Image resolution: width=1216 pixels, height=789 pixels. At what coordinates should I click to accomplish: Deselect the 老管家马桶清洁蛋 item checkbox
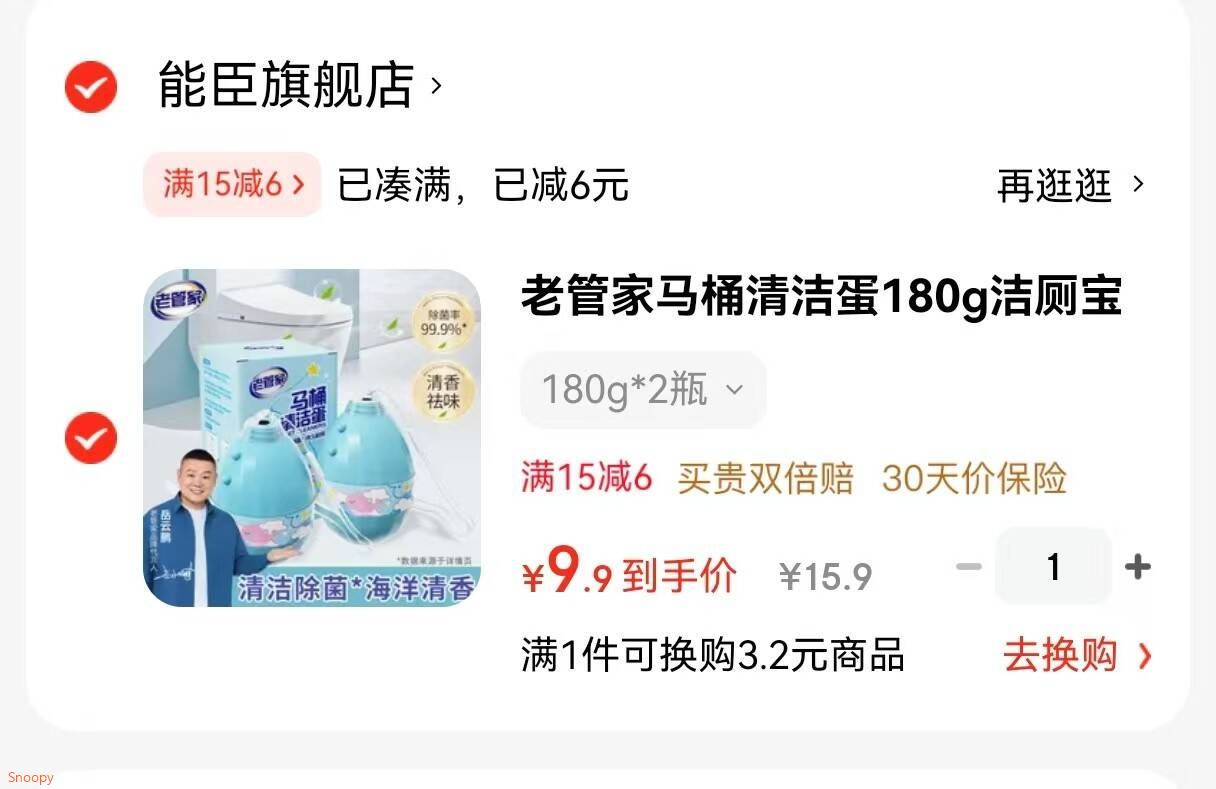tap(91, 438)
